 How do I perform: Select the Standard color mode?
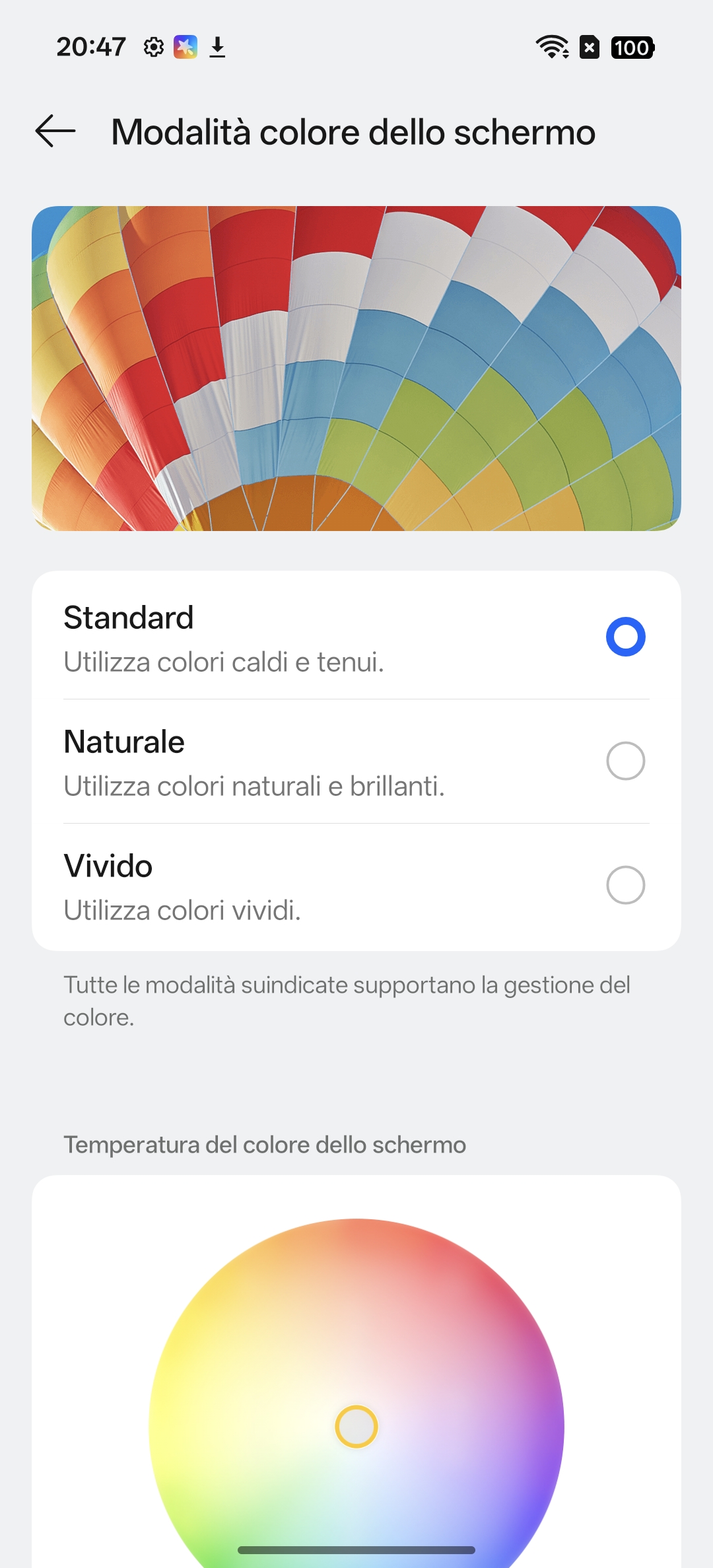point(625,637)
